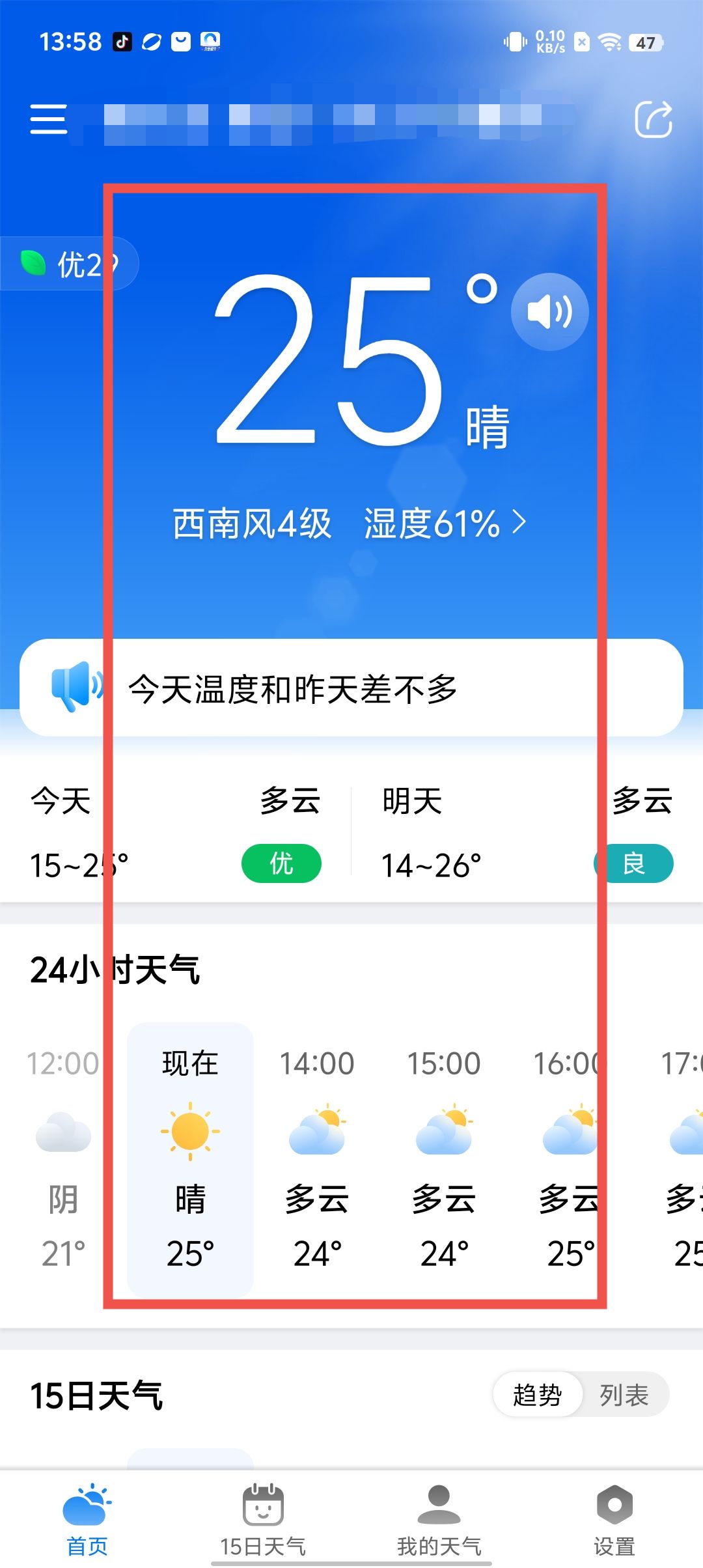Screen dimensions: 703x1568
Task: Select the 15:00 hourly forecast
Action: [x=444, y=1149]
